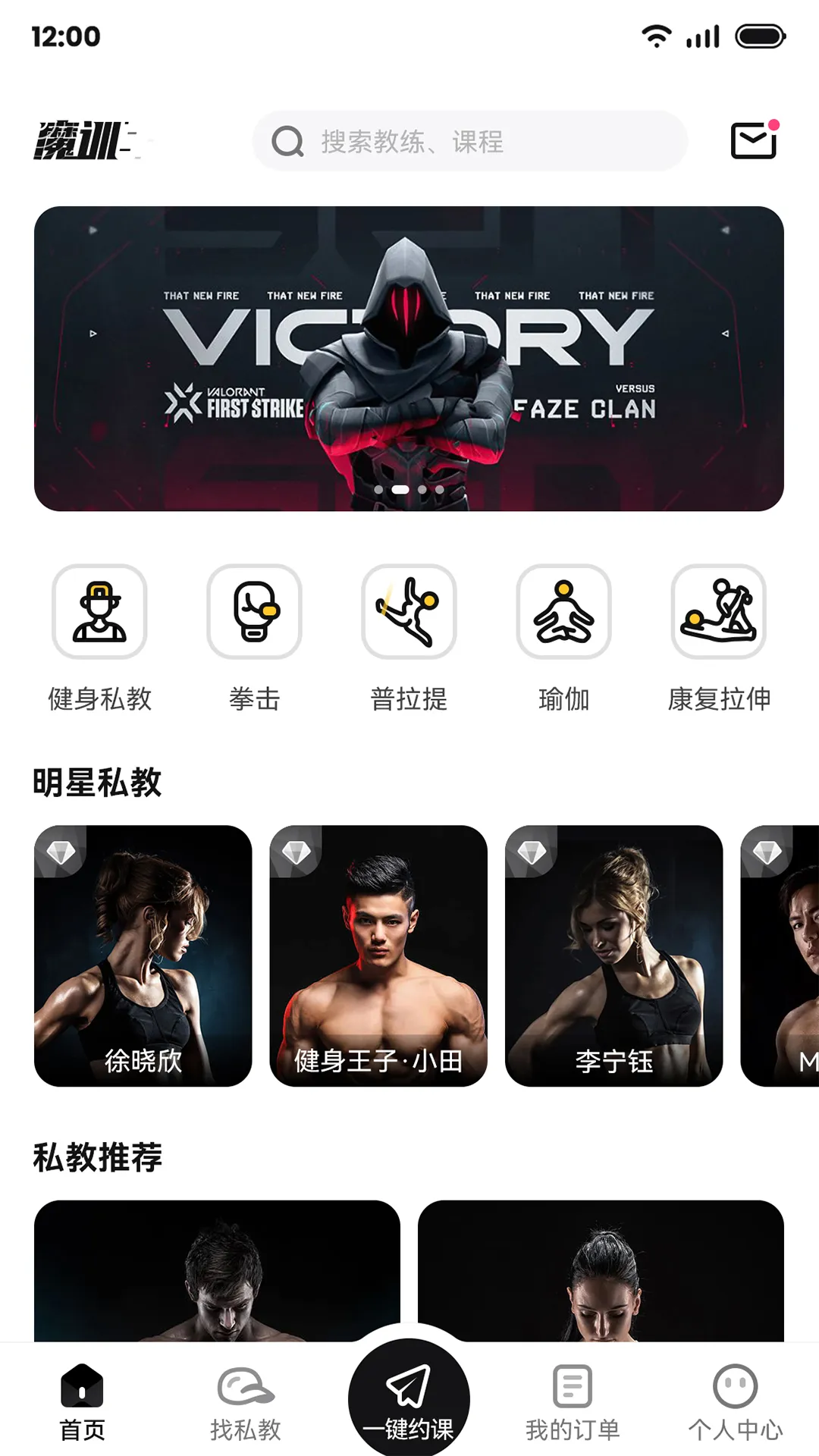Open the VICTORY banner

pyautogui.click(x=409, y=358)
